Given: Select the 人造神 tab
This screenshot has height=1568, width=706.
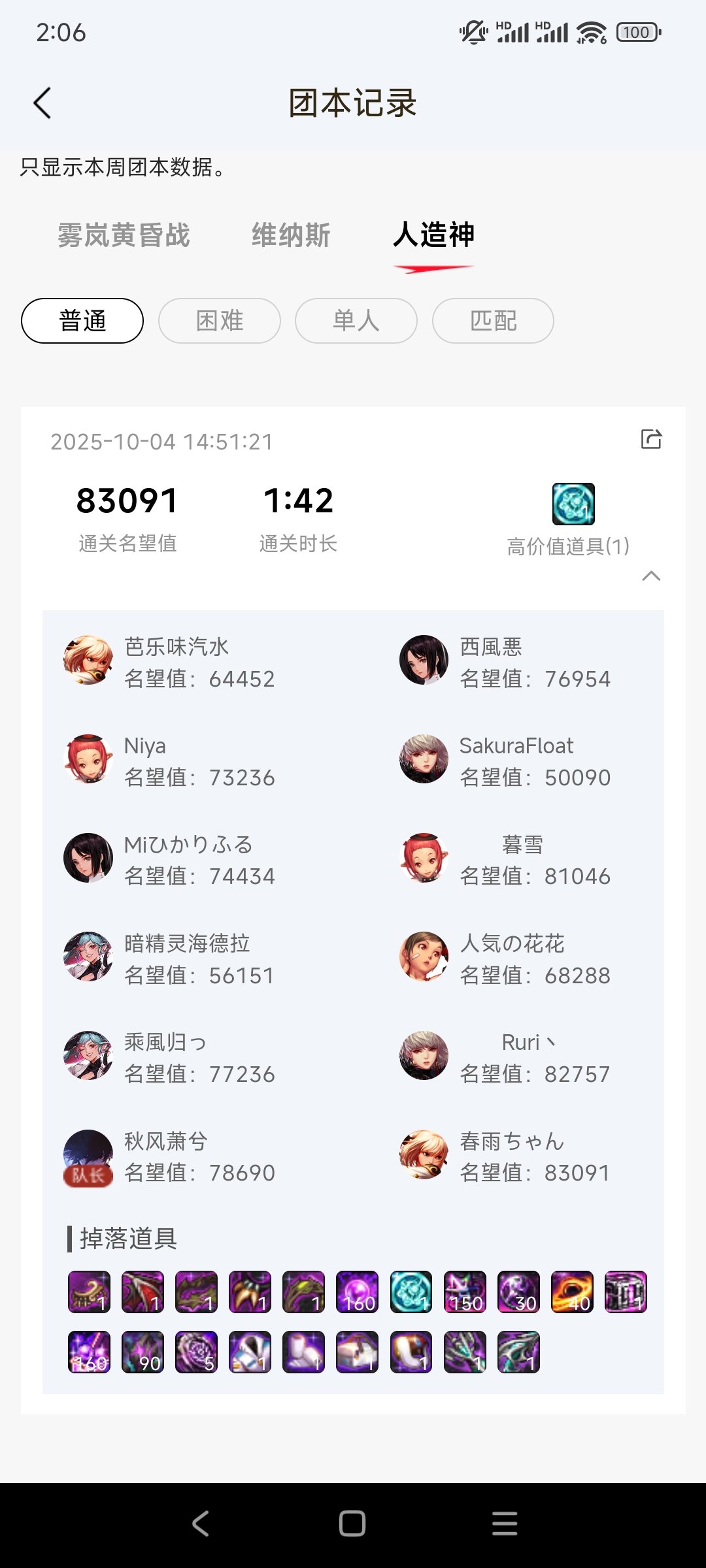Looking at the screenshot, I should tap(433, 235).
